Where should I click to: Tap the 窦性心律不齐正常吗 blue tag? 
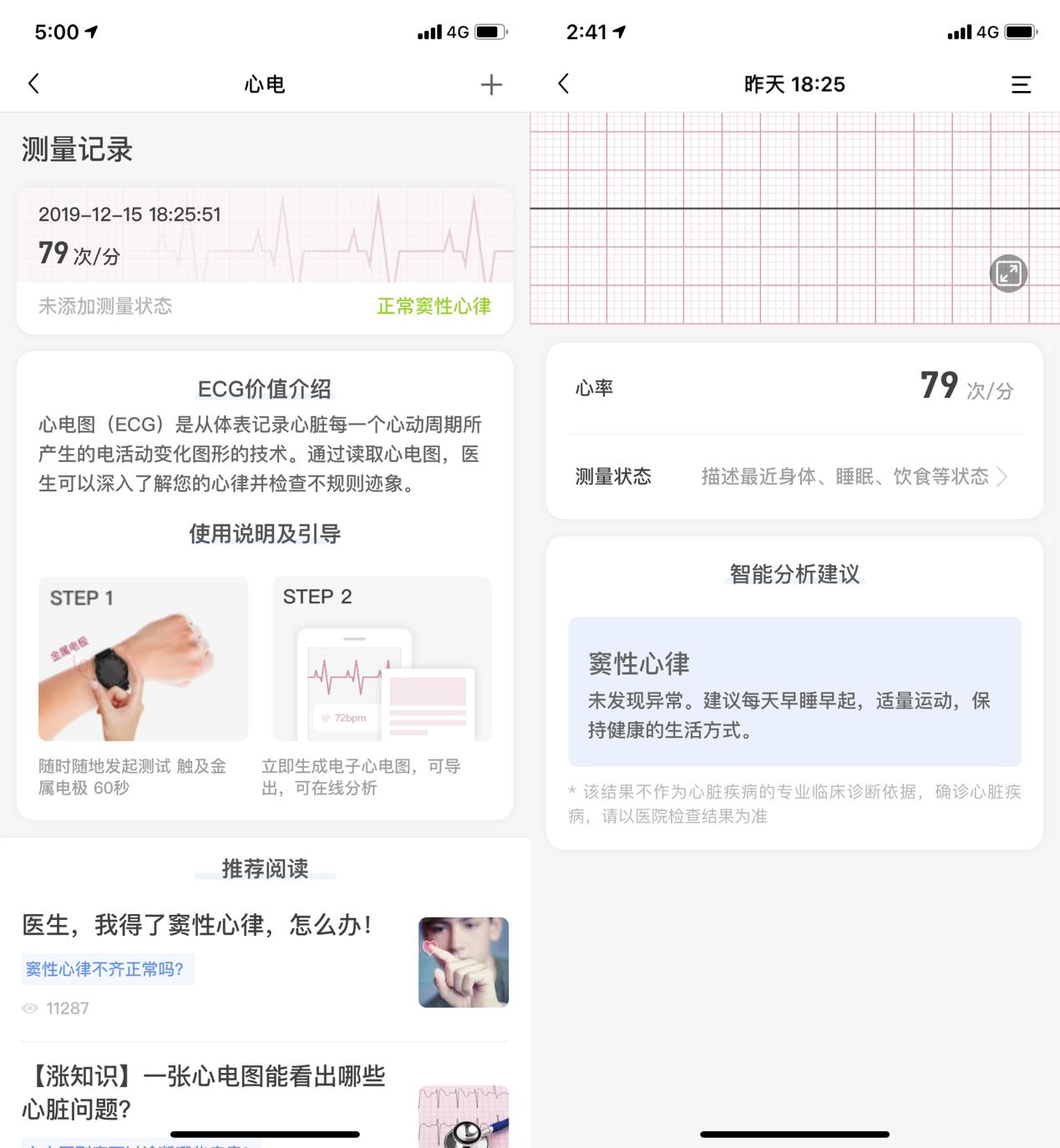click(x=108, y=969)
